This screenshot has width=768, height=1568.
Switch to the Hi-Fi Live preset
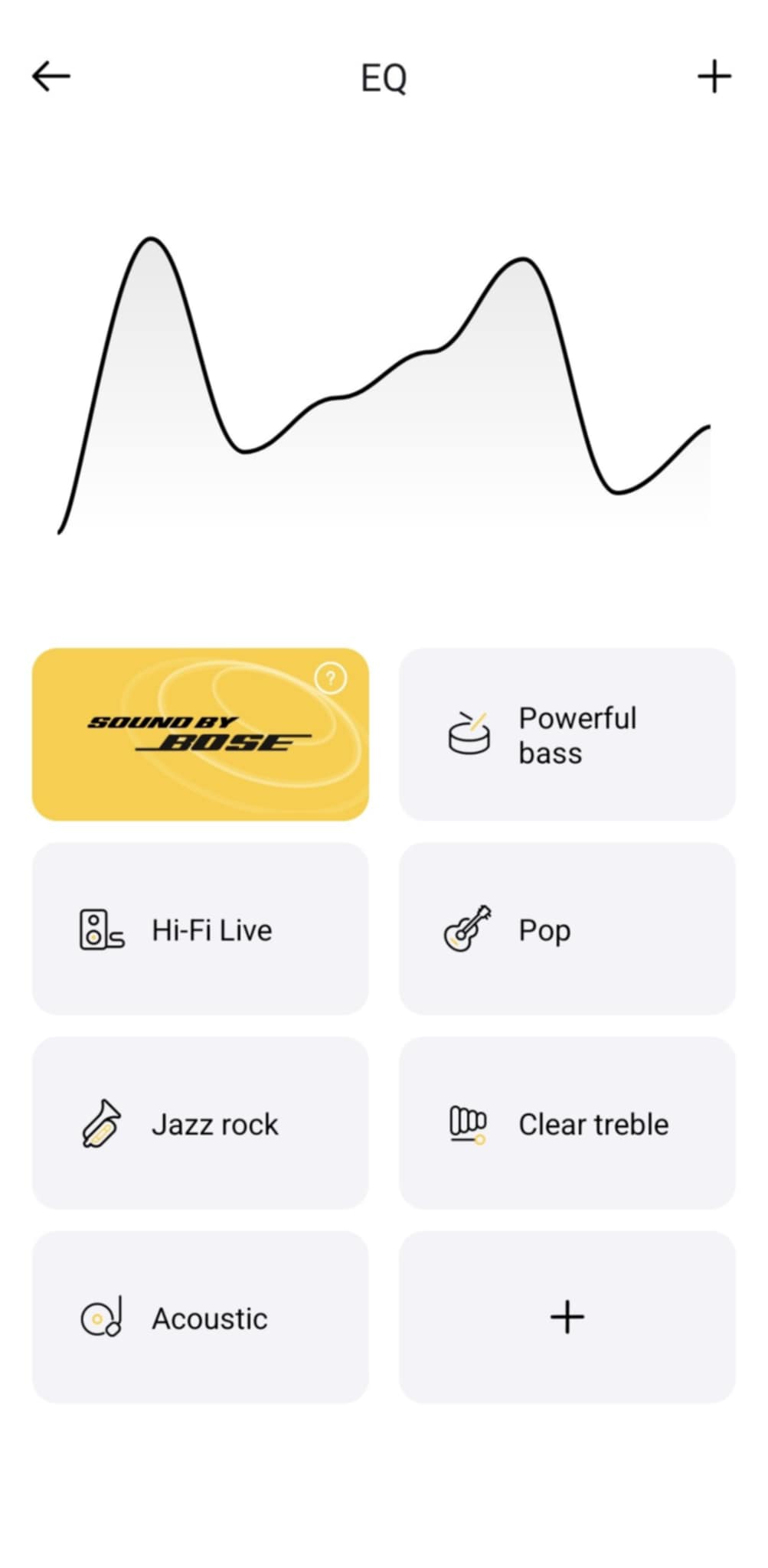tap(200, 929)
